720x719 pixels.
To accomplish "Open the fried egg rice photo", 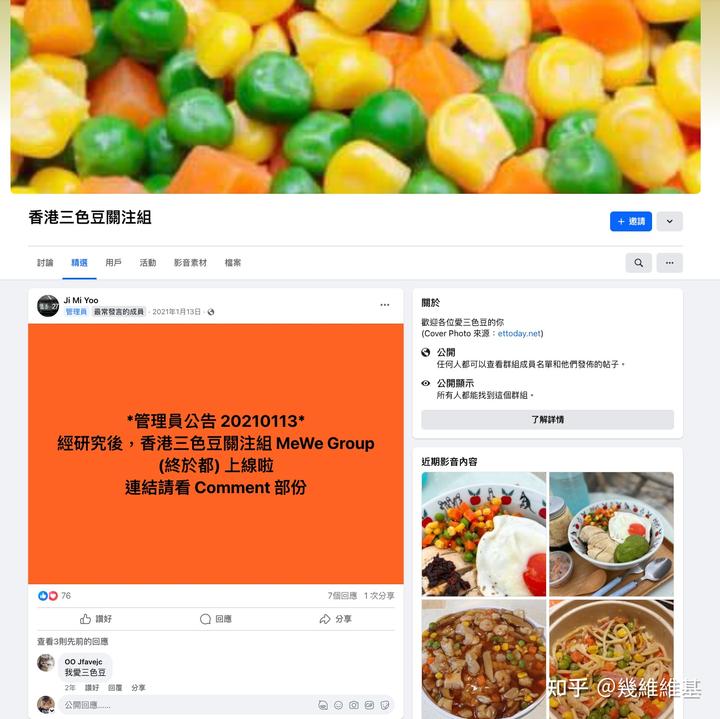I will (484, 534).
